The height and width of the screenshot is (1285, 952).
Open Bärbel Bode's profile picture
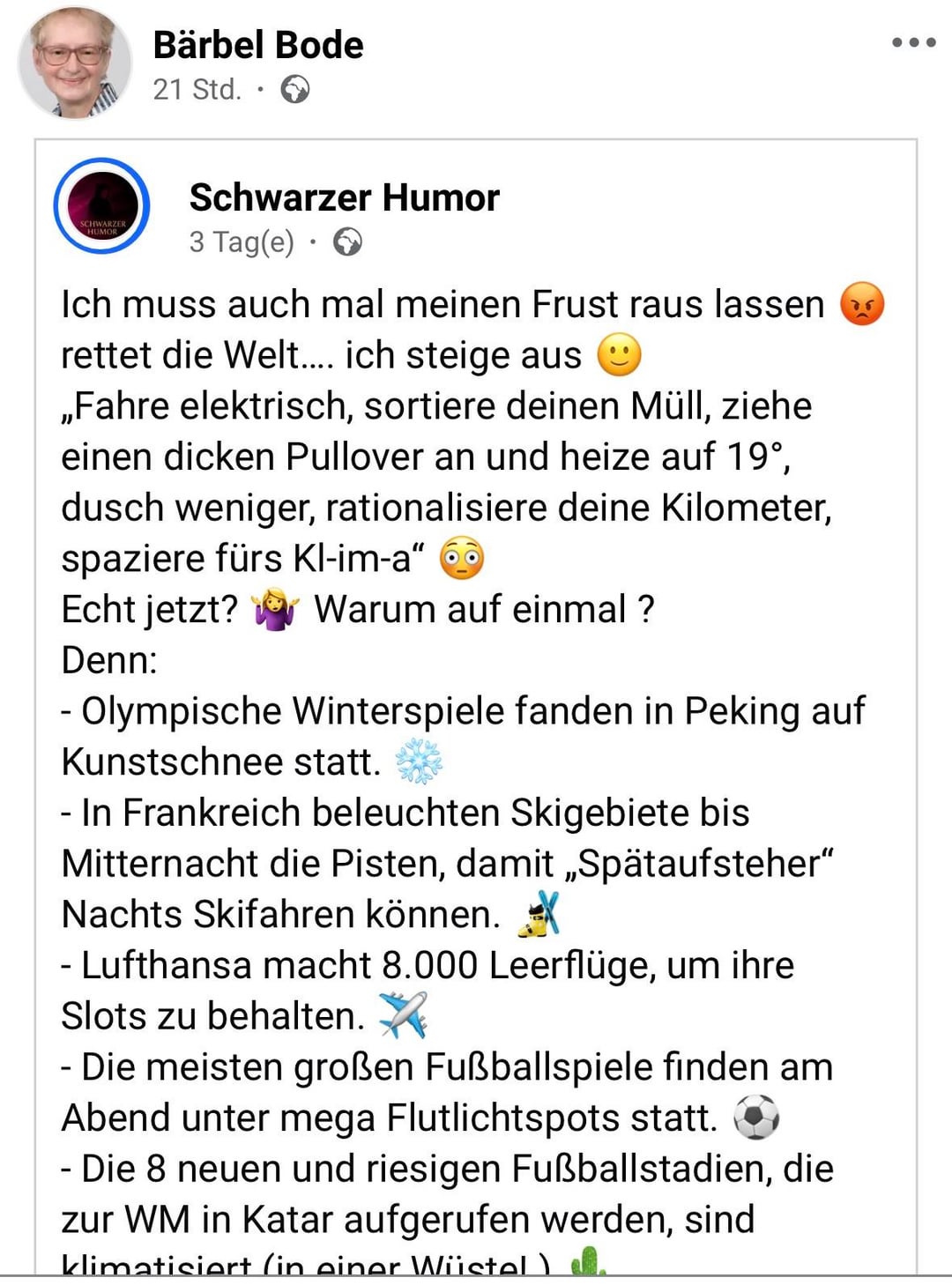click(x=75, y=63)
